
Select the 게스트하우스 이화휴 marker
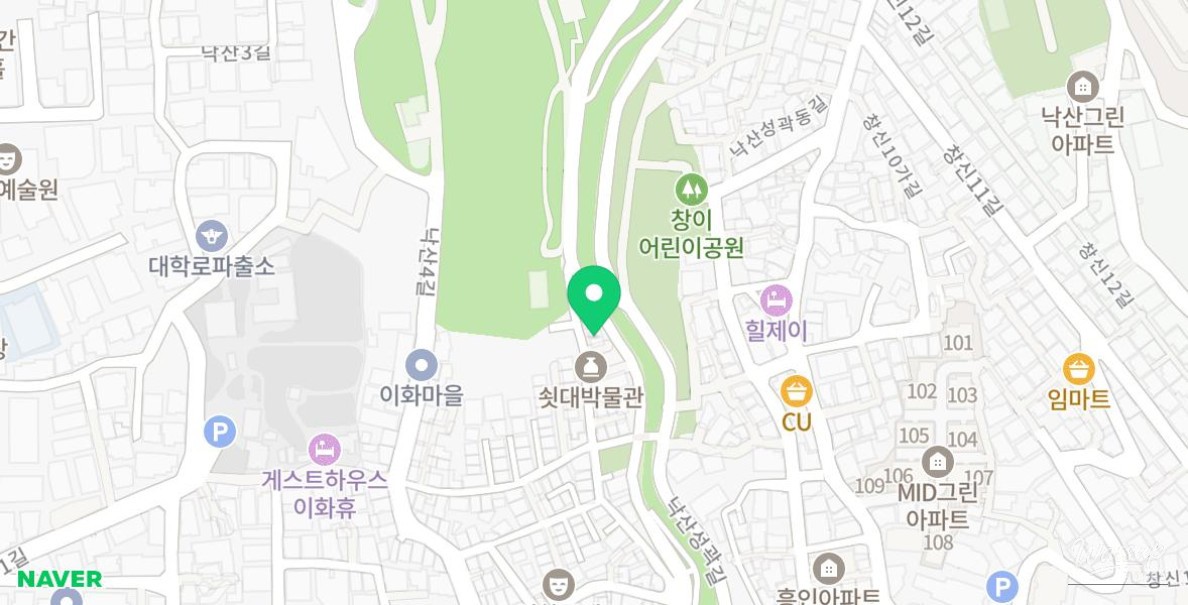pos(324,449)
